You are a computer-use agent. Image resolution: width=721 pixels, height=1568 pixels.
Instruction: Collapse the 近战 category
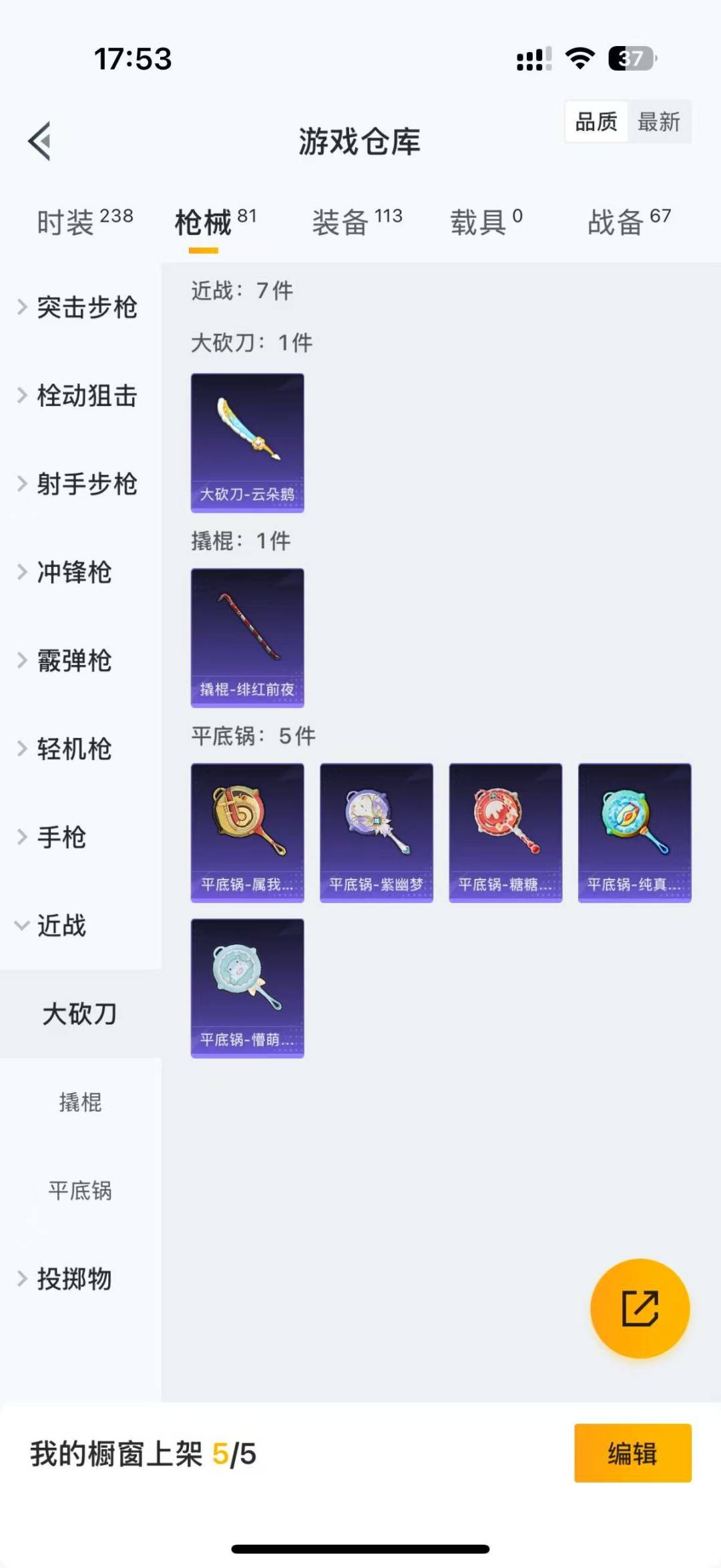pos(60,926)
